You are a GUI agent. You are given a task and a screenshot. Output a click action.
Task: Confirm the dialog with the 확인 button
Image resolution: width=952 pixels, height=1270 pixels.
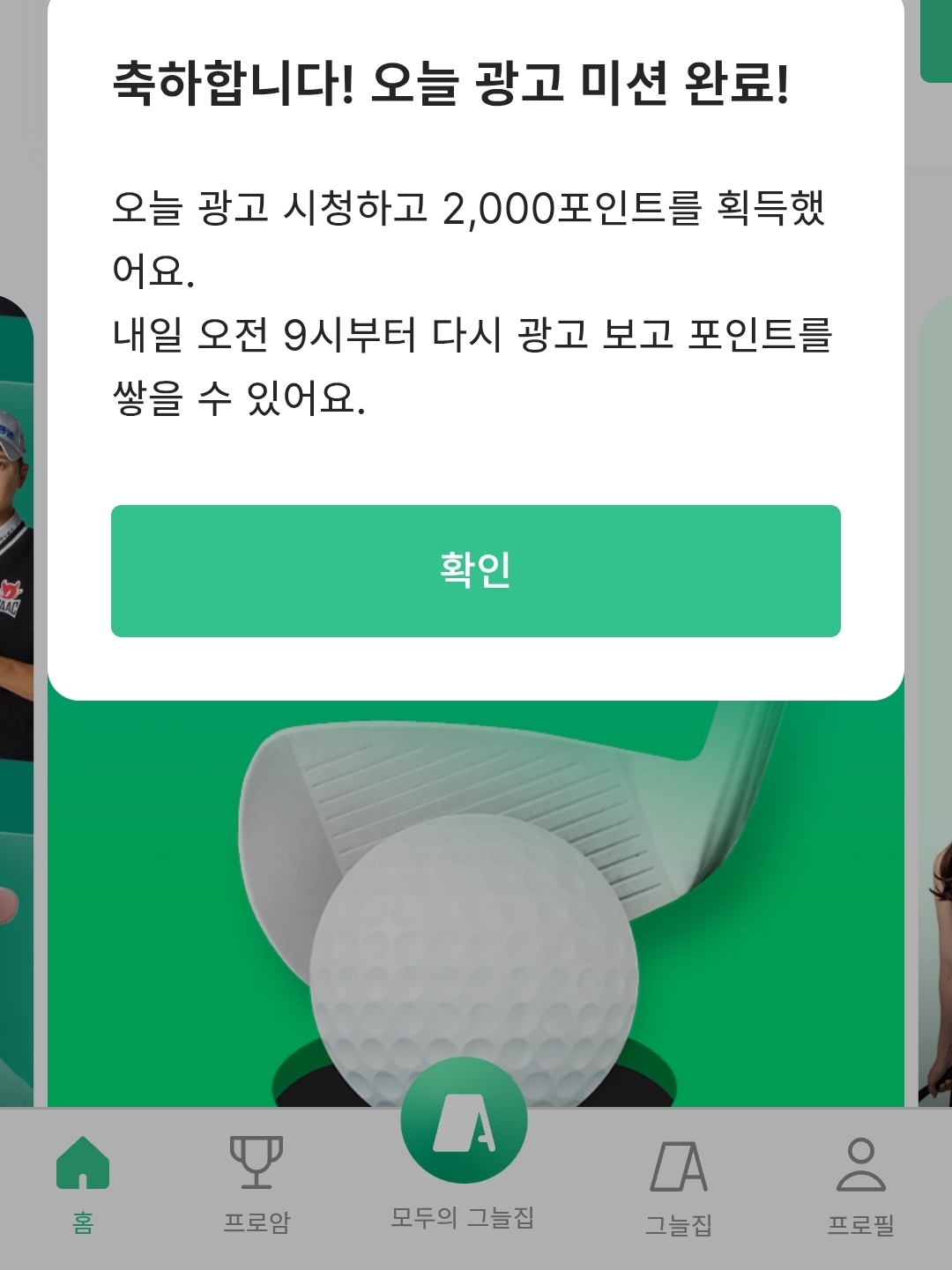tap(476, 570)
